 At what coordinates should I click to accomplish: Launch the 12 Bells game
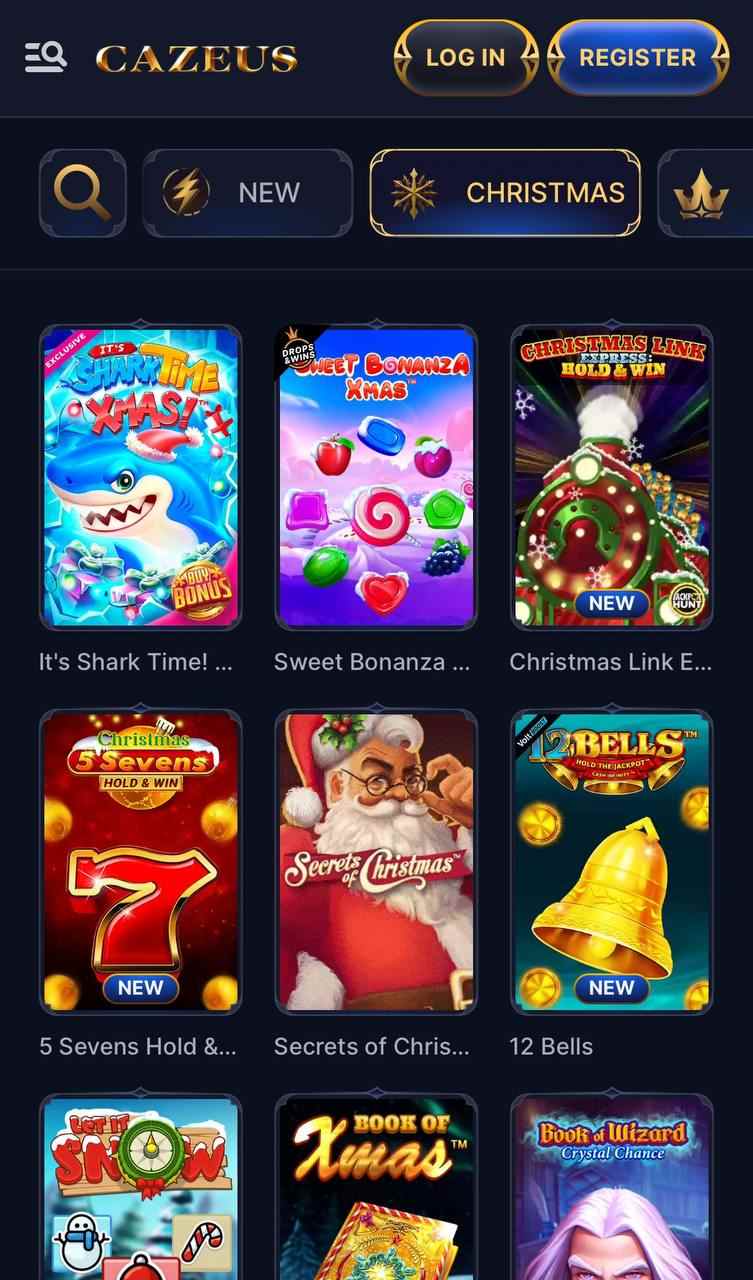click(611, 862)
